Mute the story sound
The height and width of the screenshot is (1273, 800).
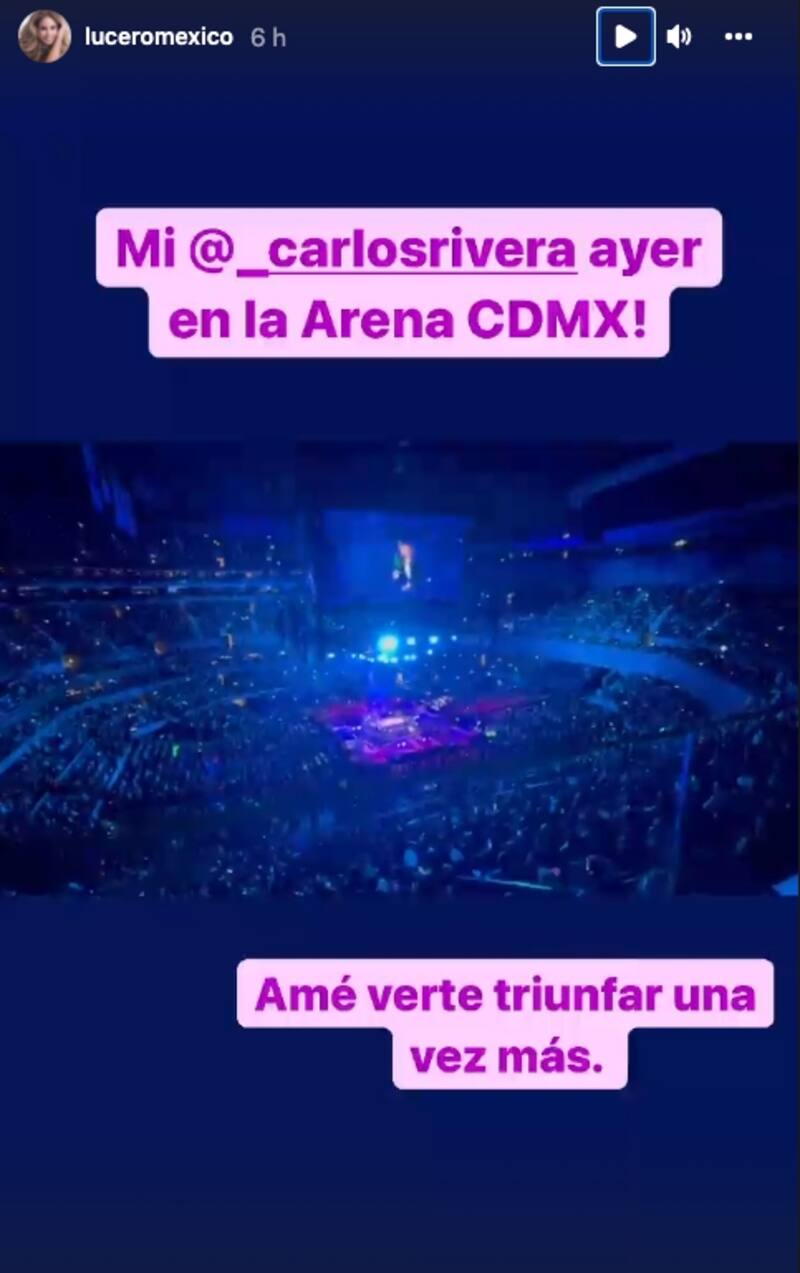tap(679, 37)
